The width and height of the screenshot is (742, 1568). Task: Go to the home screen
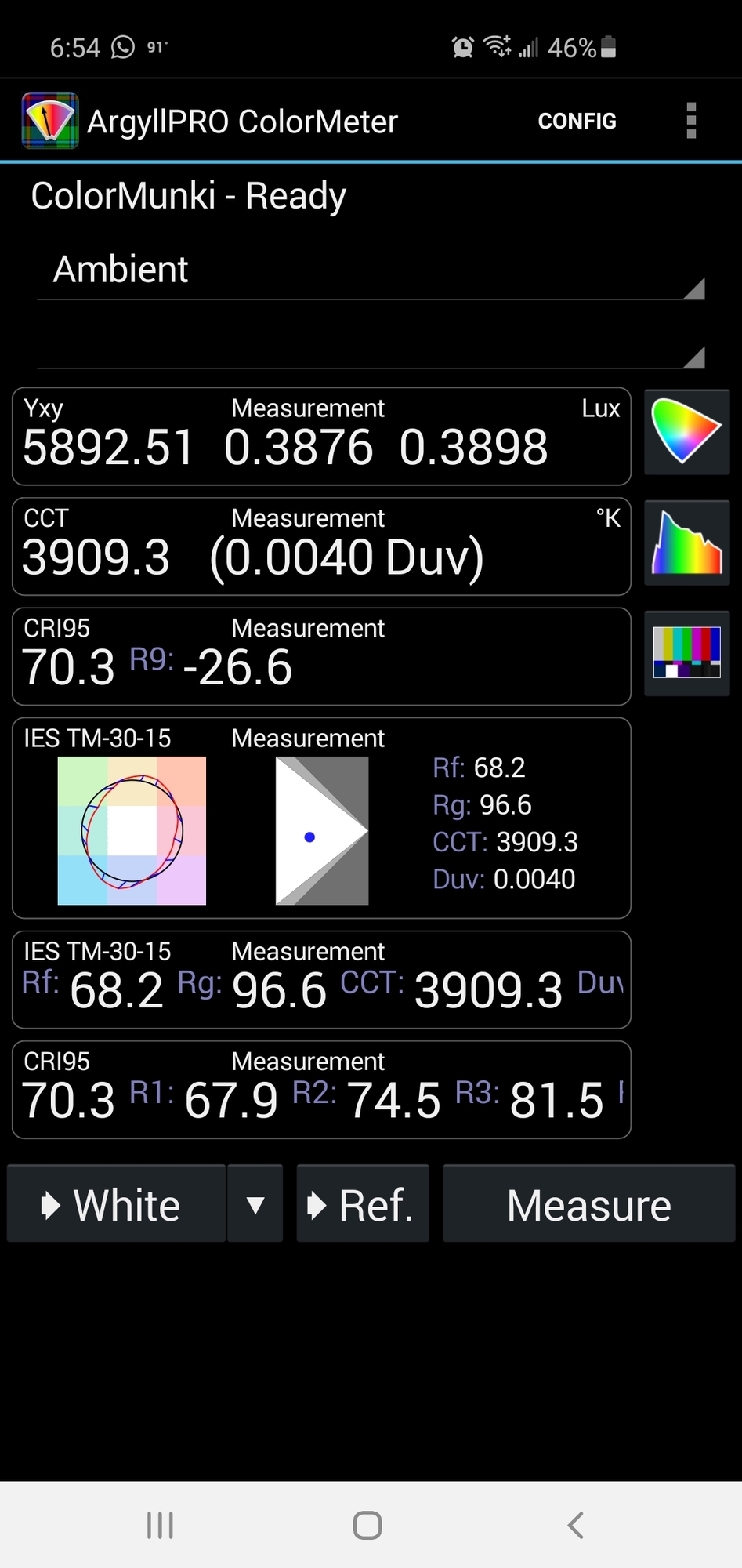point(367,1526)
